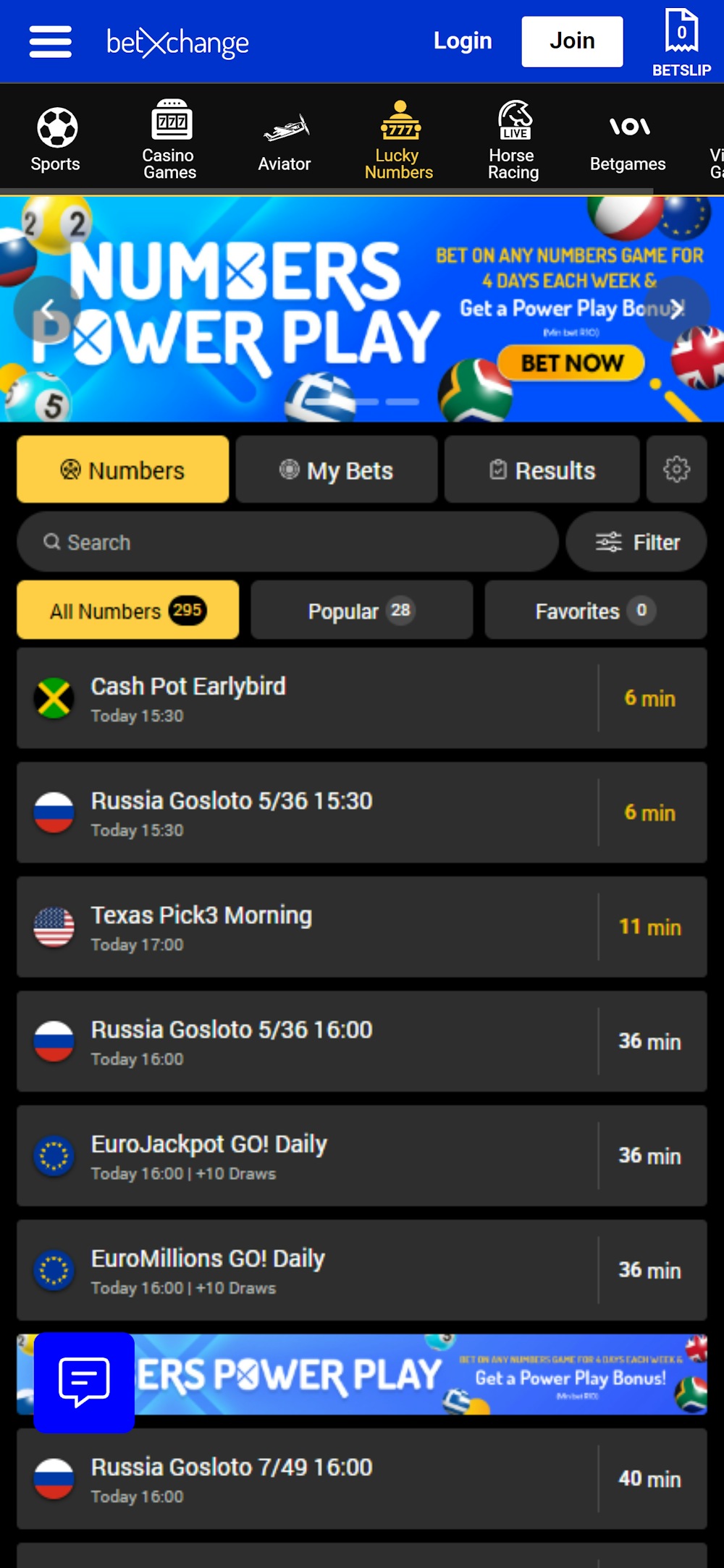Open the live chat bubble
The width and height of the screenshot is (724, 1568).
(84, 1381)
